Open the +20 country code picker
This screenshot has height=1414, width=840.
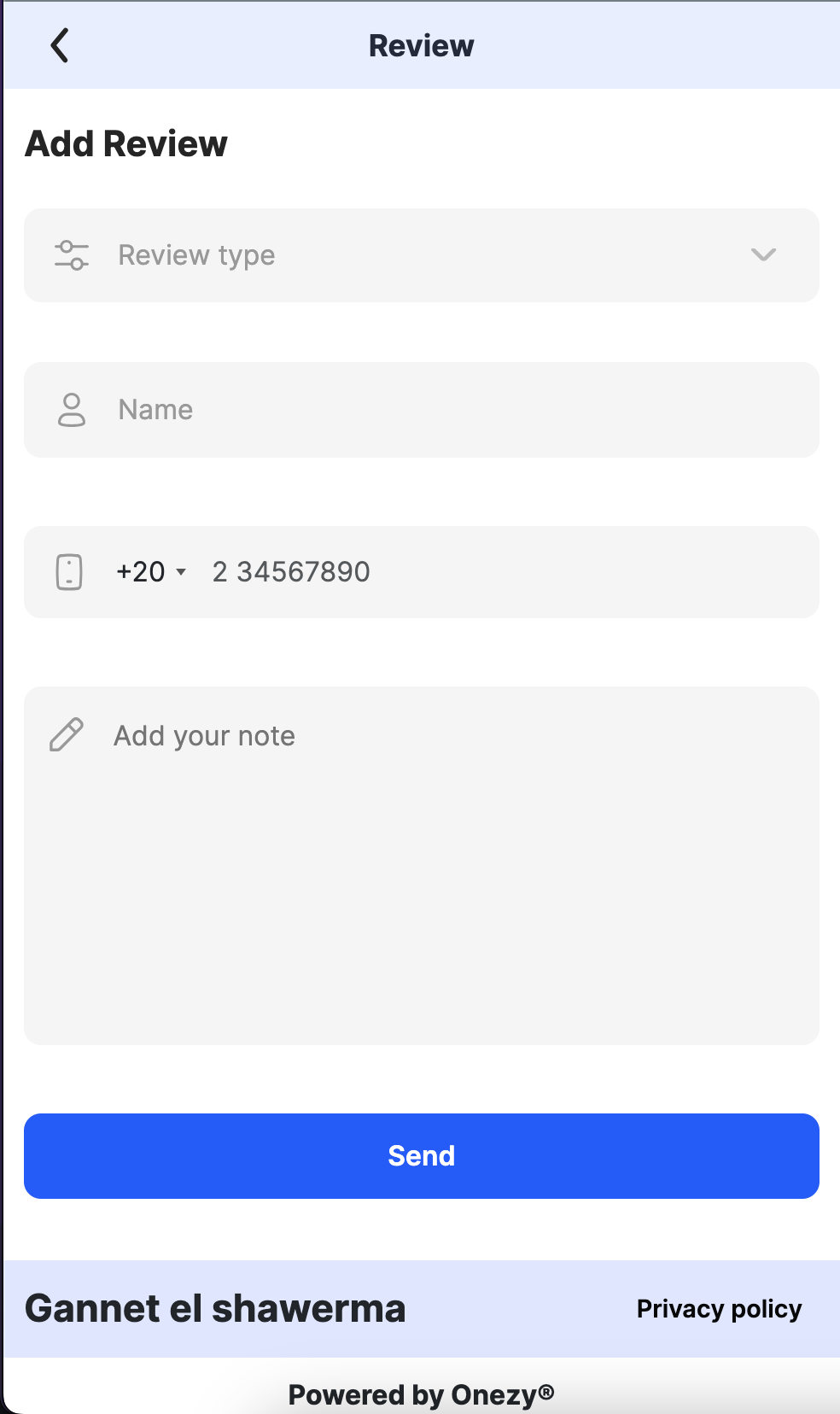[151, 572]
